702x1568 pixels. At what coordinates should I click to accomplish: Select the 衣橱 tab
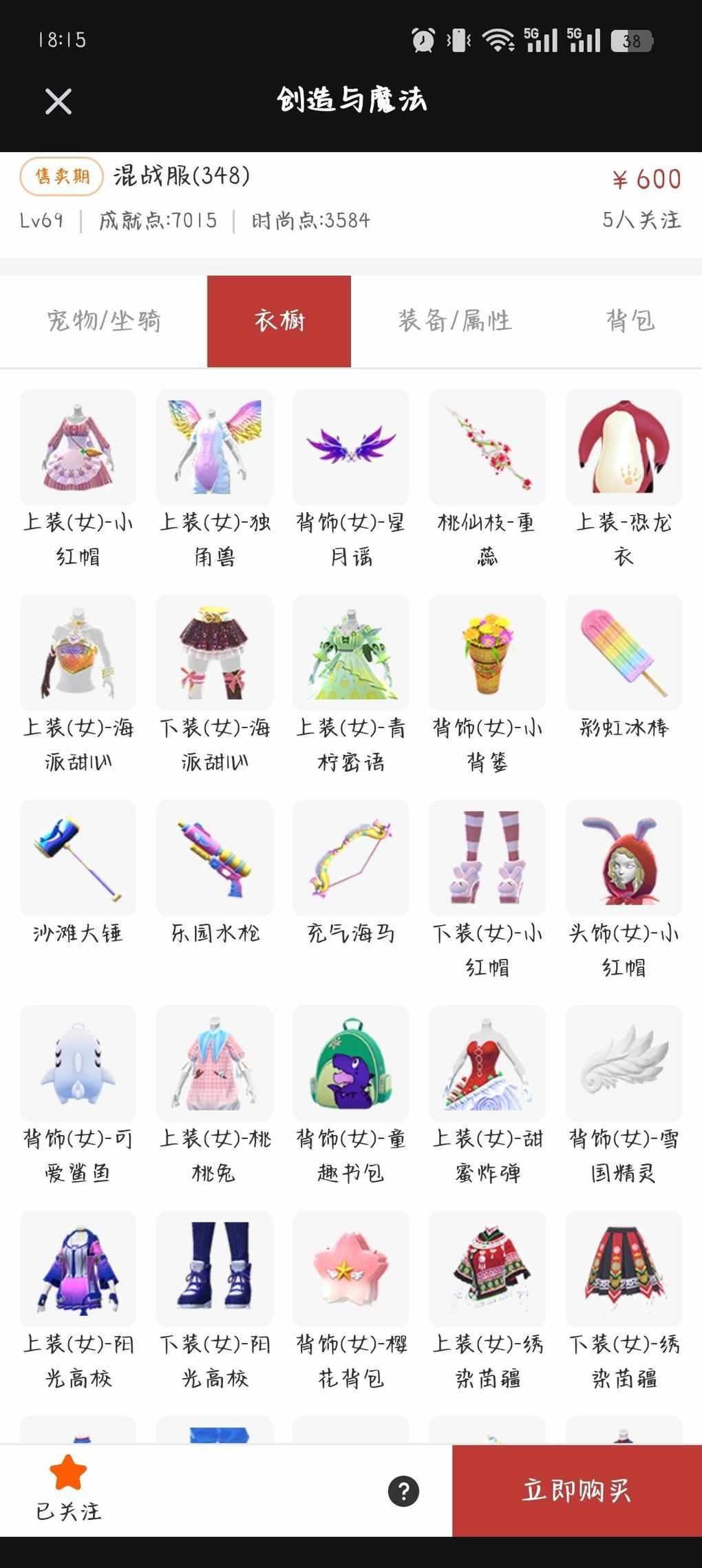pyautogui.click(x=279, y=321)
